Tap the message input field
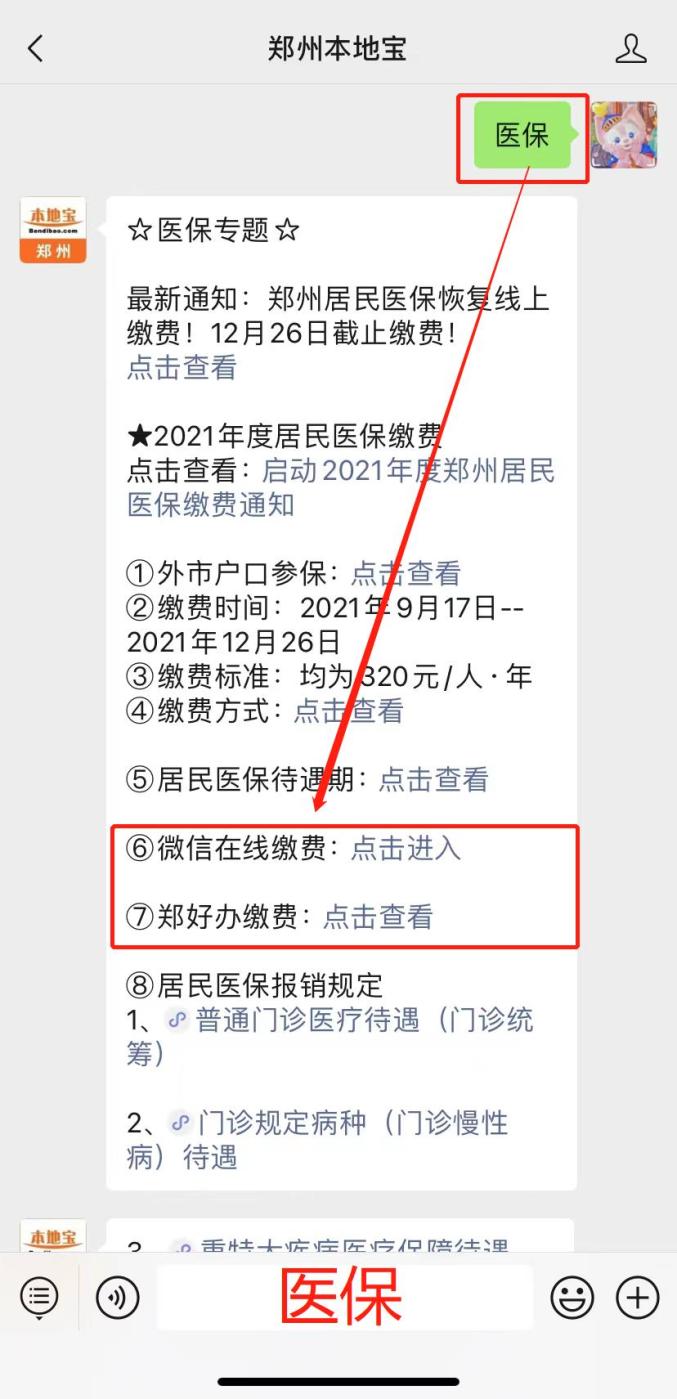 pos(345,1298)
